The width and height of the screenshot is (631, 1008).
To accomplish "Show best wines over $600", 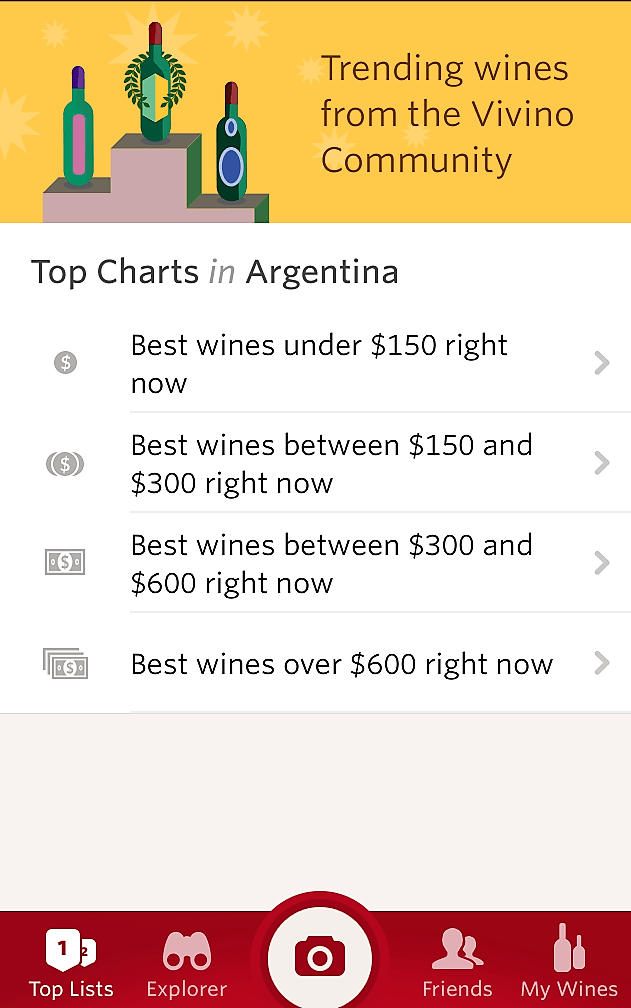I will coord(340,664).
